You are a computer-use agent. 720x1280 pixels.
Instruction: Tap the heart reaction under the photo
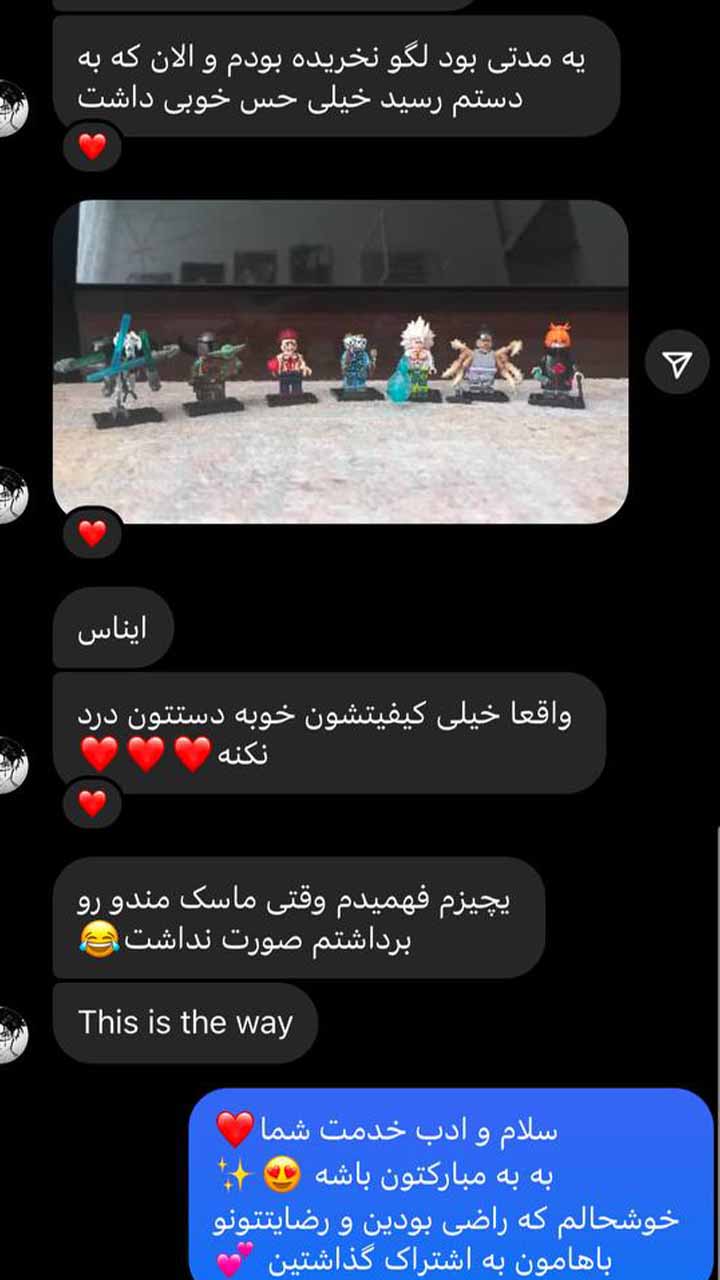(x=92, y=534)
